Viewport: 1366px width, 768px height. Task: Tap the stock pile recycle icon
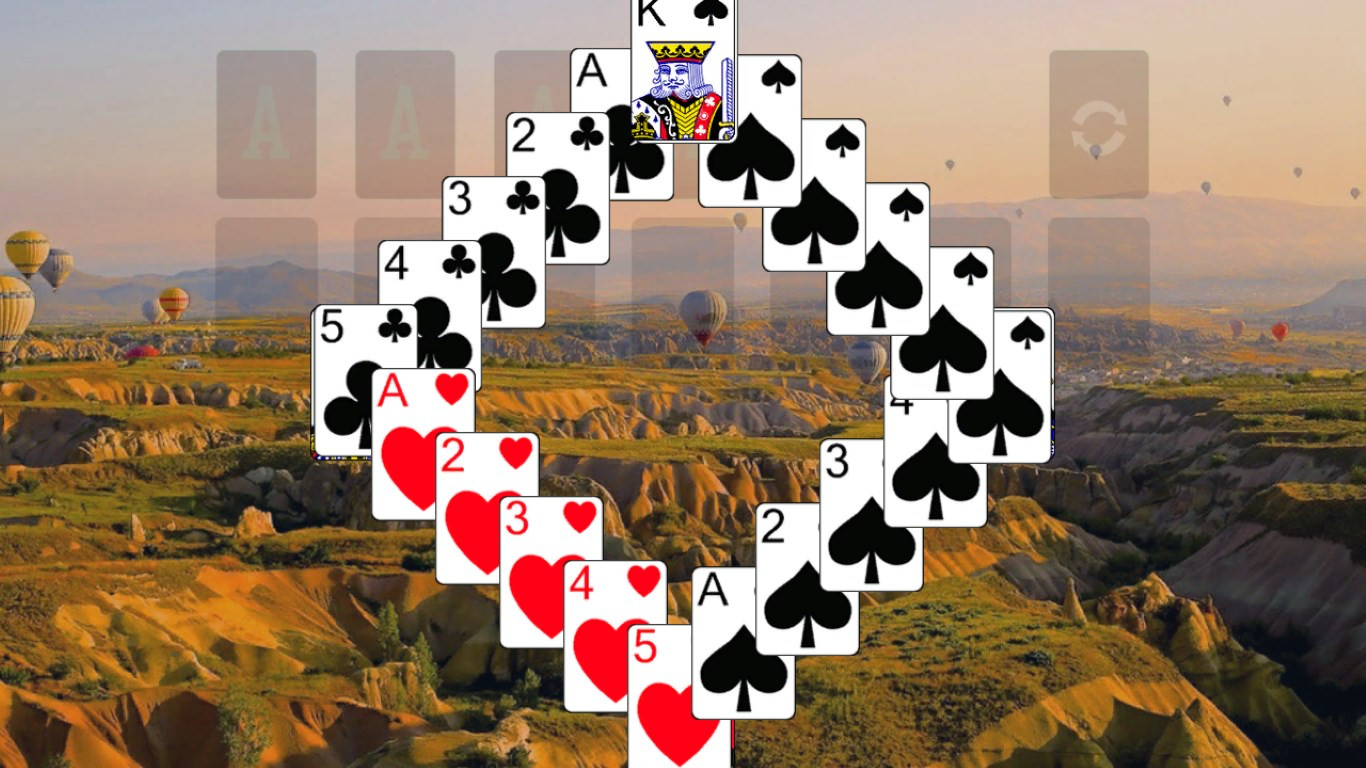click(1098, 125)
